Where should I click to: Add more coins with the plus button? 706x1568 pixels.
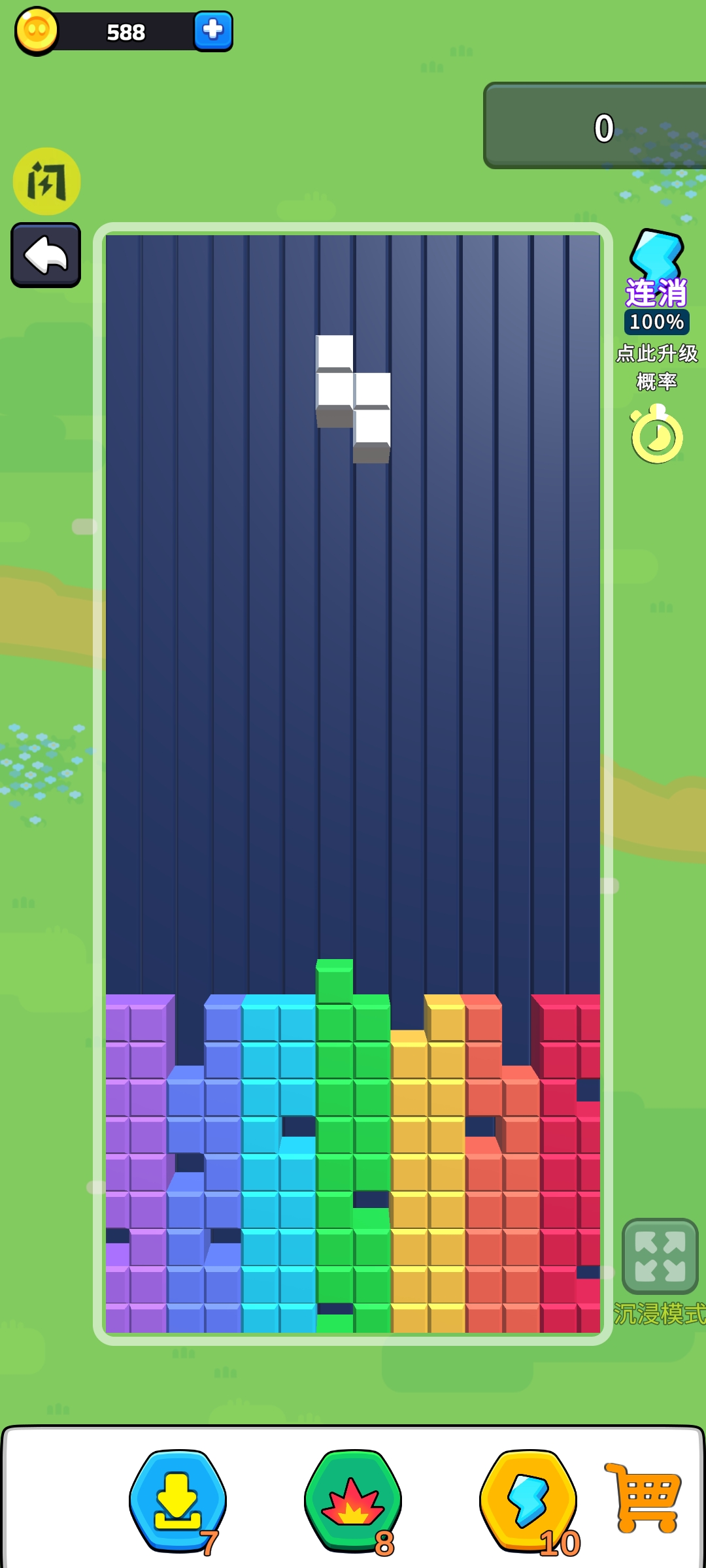(213, 31)
